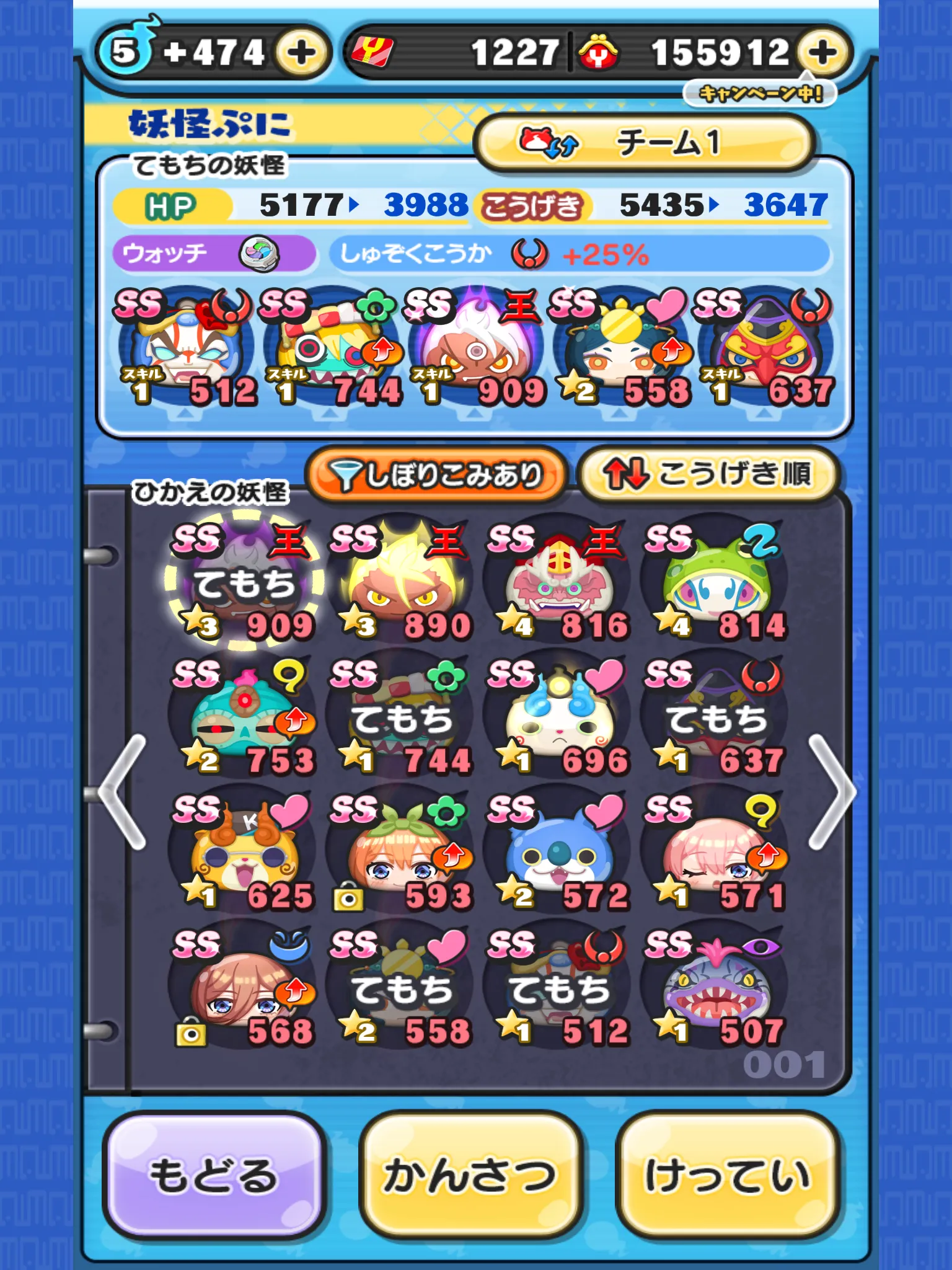The height and width of the screenshot is (1270, 952).
Task: Add more Y-money with plus button
Action: click(x=822, y=52)
